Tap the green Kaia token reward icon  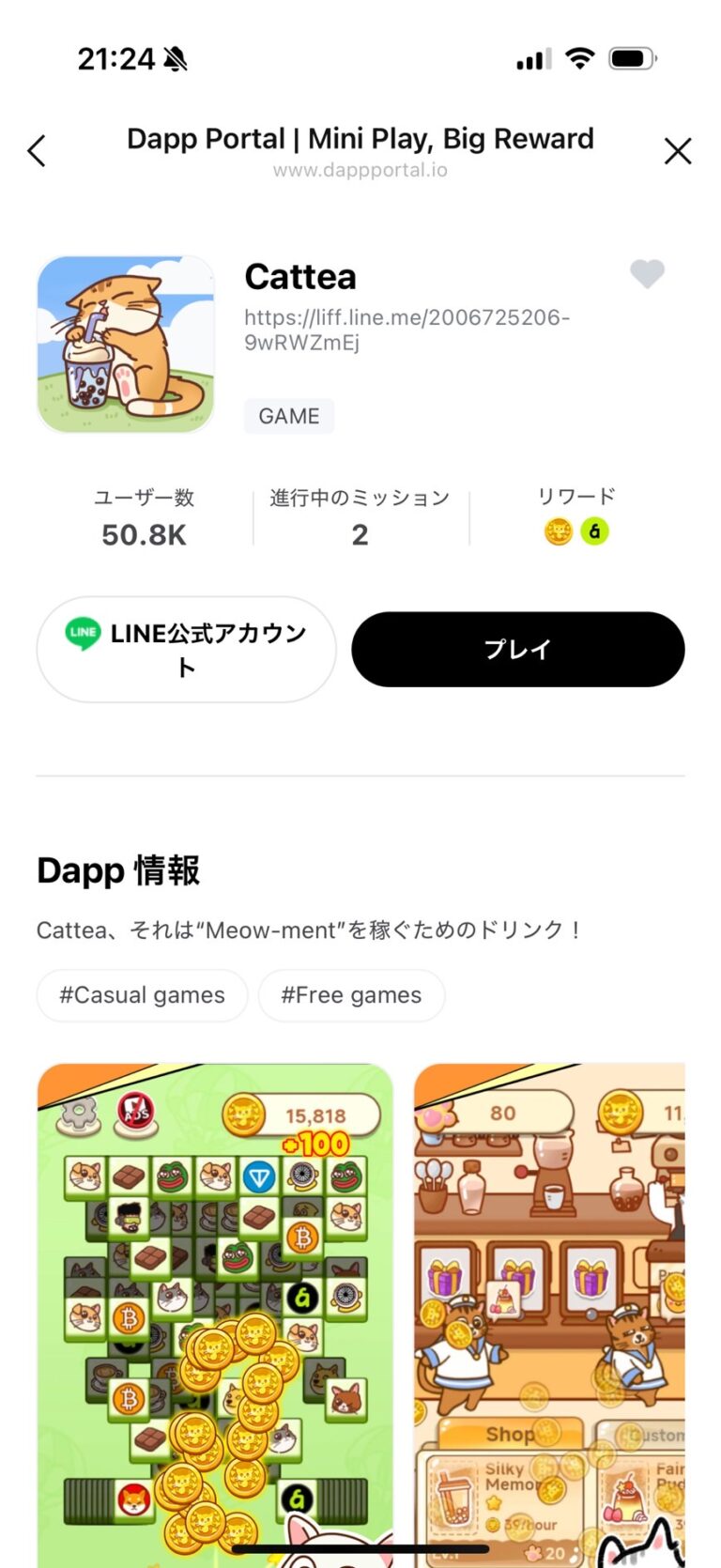coord(593,530)
